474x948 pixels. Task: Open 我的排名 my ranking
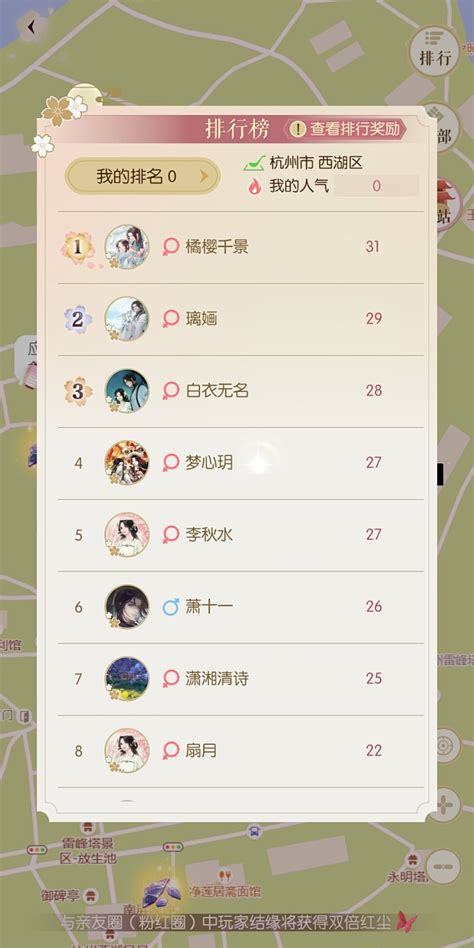143,176
